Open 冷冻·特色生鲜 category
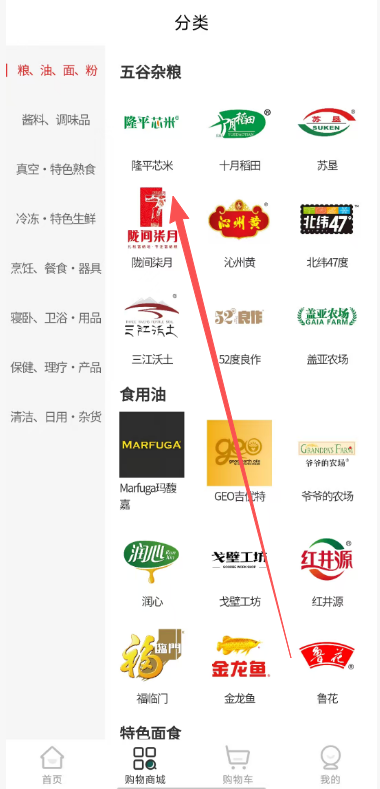This screenshot has width=380, height=789. pyautogui.click(x=56, y=219)
